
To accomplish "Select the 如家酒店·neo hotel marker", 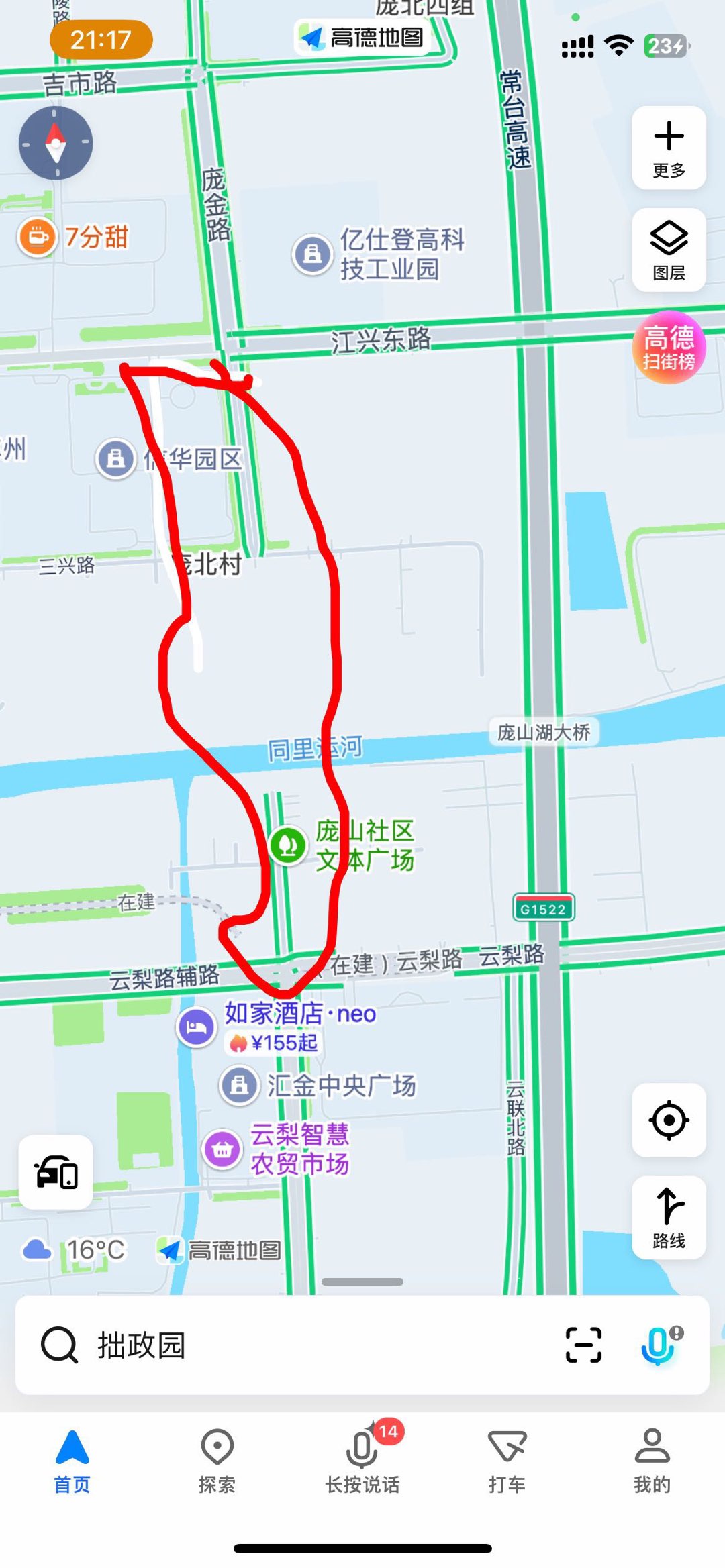I will (196, 1027).
